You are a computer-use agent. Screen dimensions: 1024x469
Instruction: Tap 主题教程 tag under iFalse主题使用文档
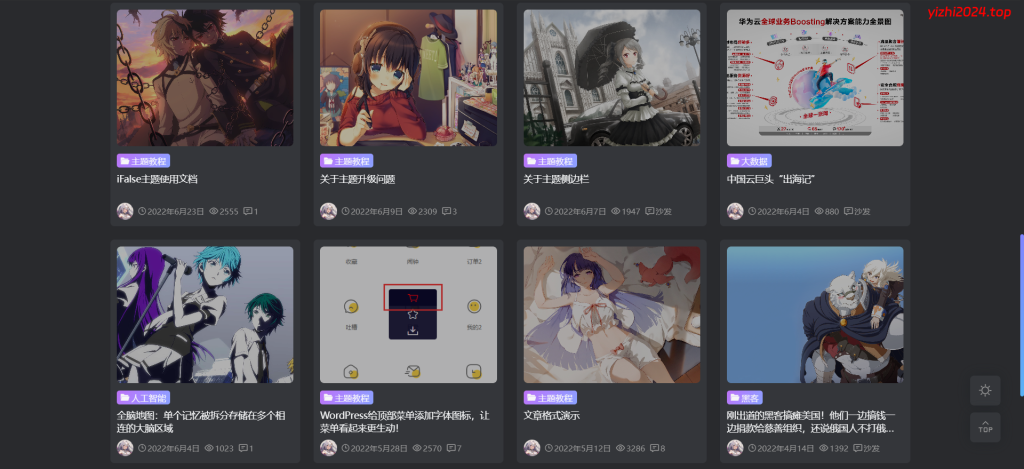point(143,161)
